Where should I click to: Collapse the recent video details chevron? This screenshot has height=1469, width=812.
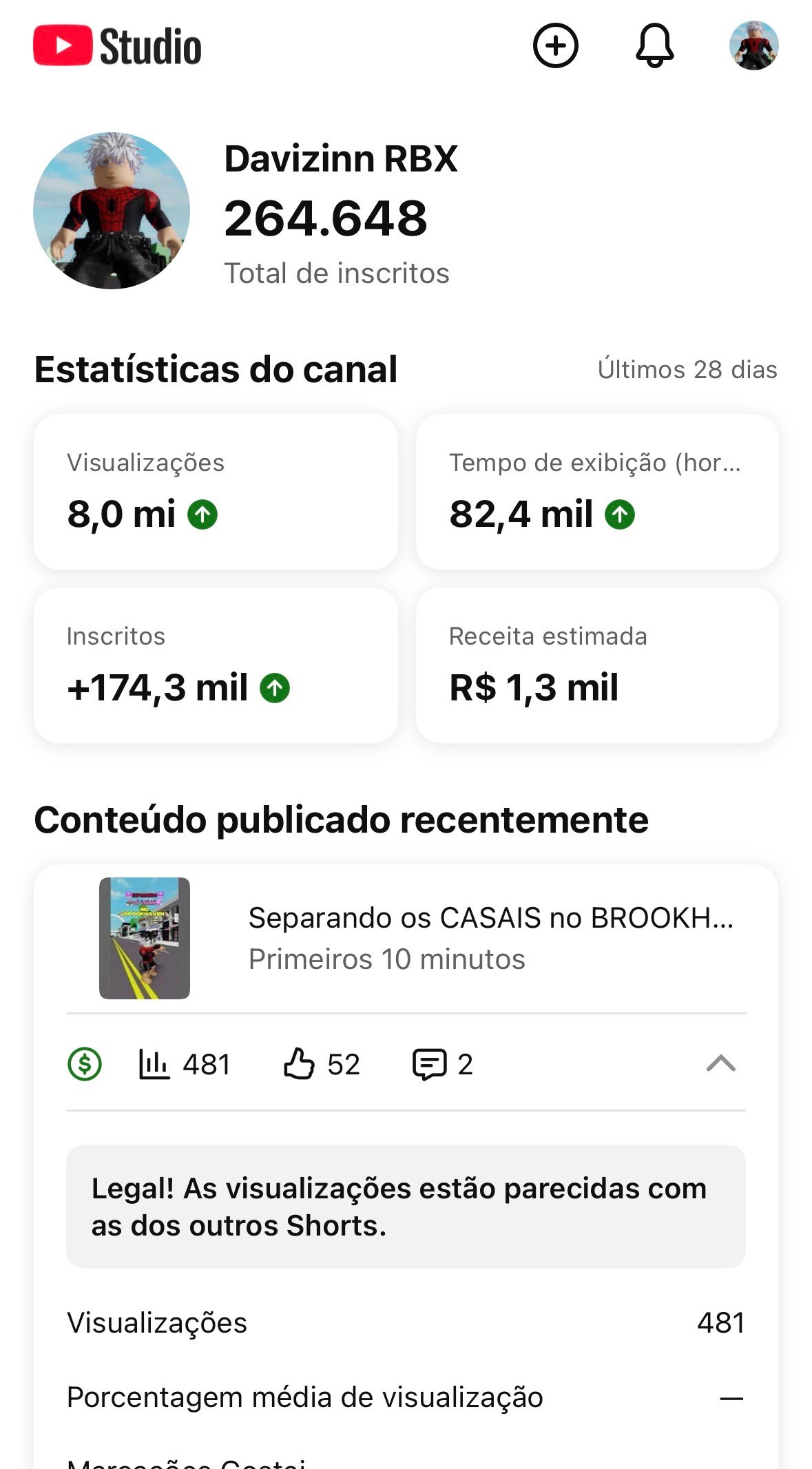coord(720,1064)
